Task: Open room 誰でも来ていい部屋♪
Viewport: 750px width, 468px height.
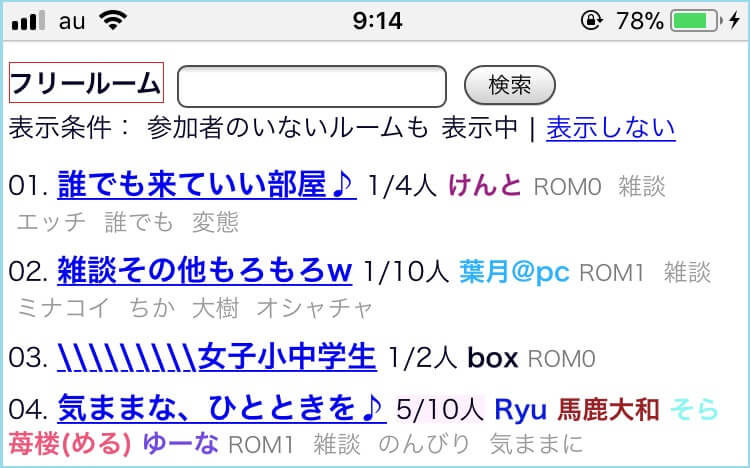Action: pyautogui.click(x=206, y=185)
